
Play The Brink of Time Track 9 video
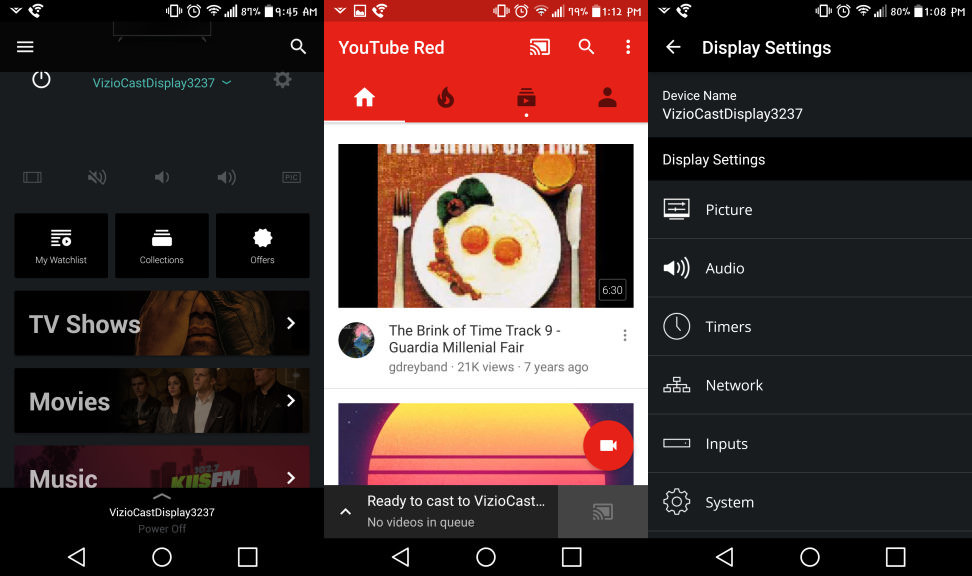click(x=485, y=225)
